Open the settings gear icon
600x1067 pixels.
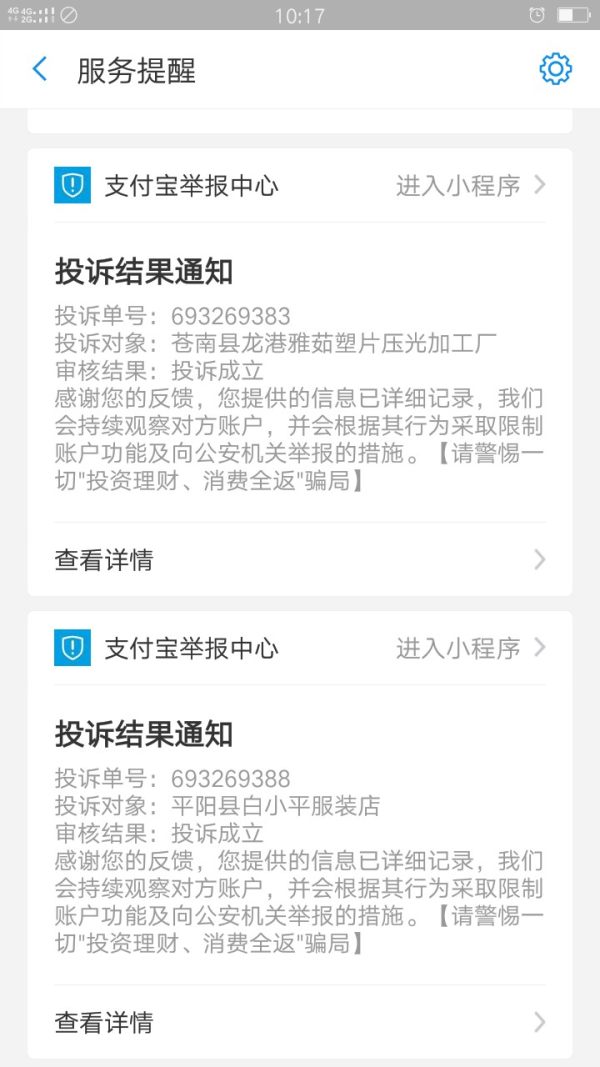[x=555, y=69]
